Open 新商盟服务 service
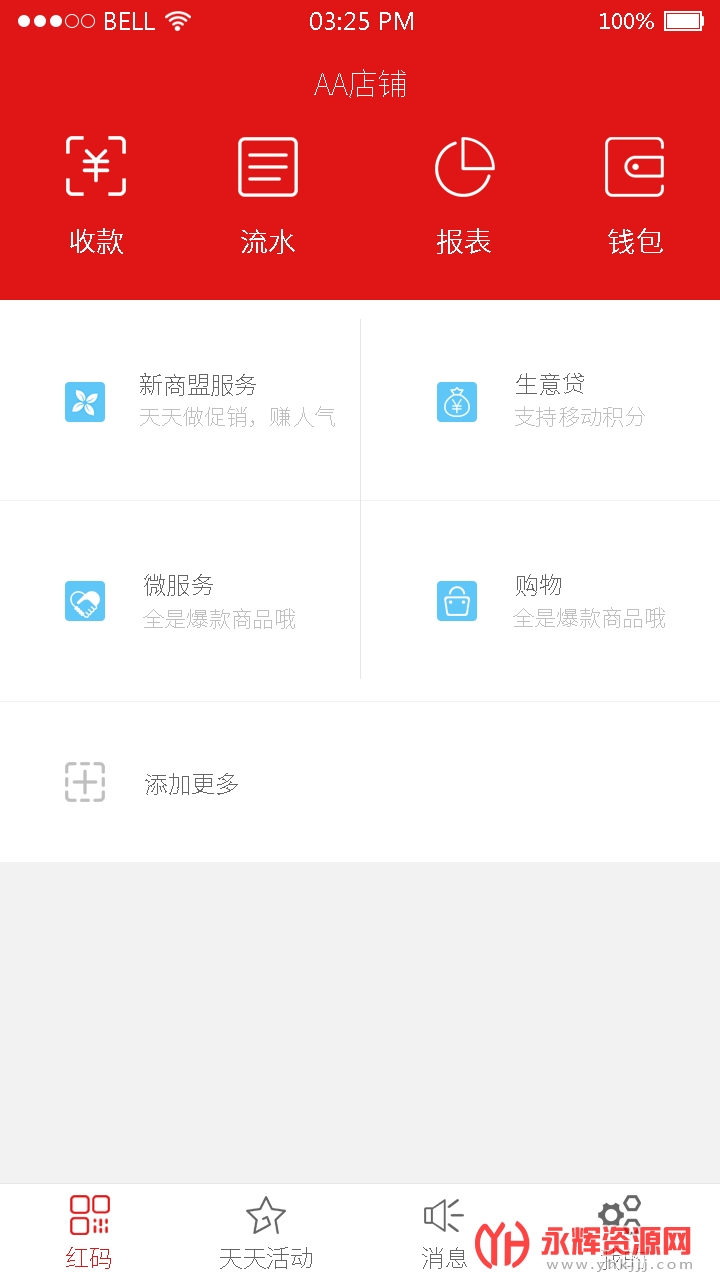 (x=180, y=401)
